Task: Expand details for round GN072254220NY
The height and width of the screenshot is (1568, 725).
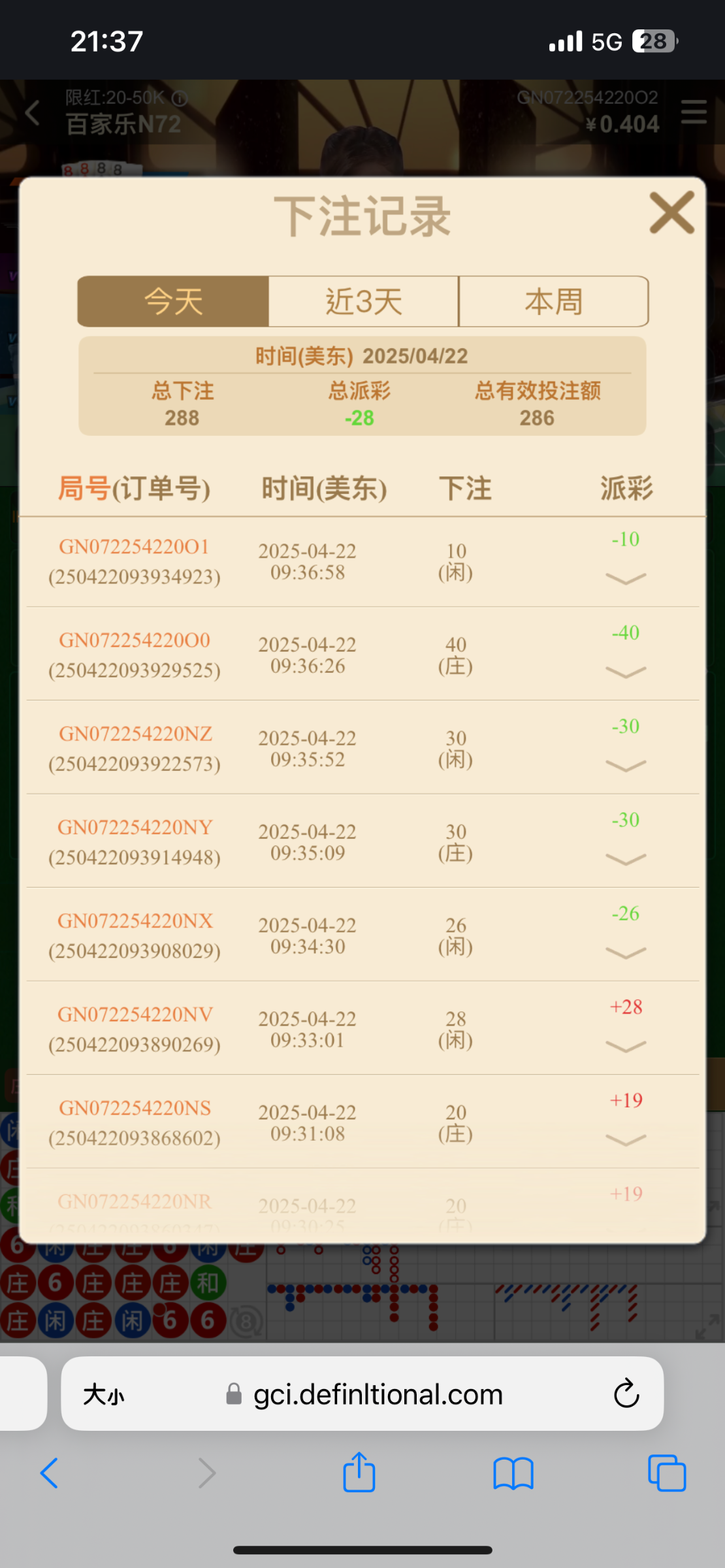Action: (626, 858)
